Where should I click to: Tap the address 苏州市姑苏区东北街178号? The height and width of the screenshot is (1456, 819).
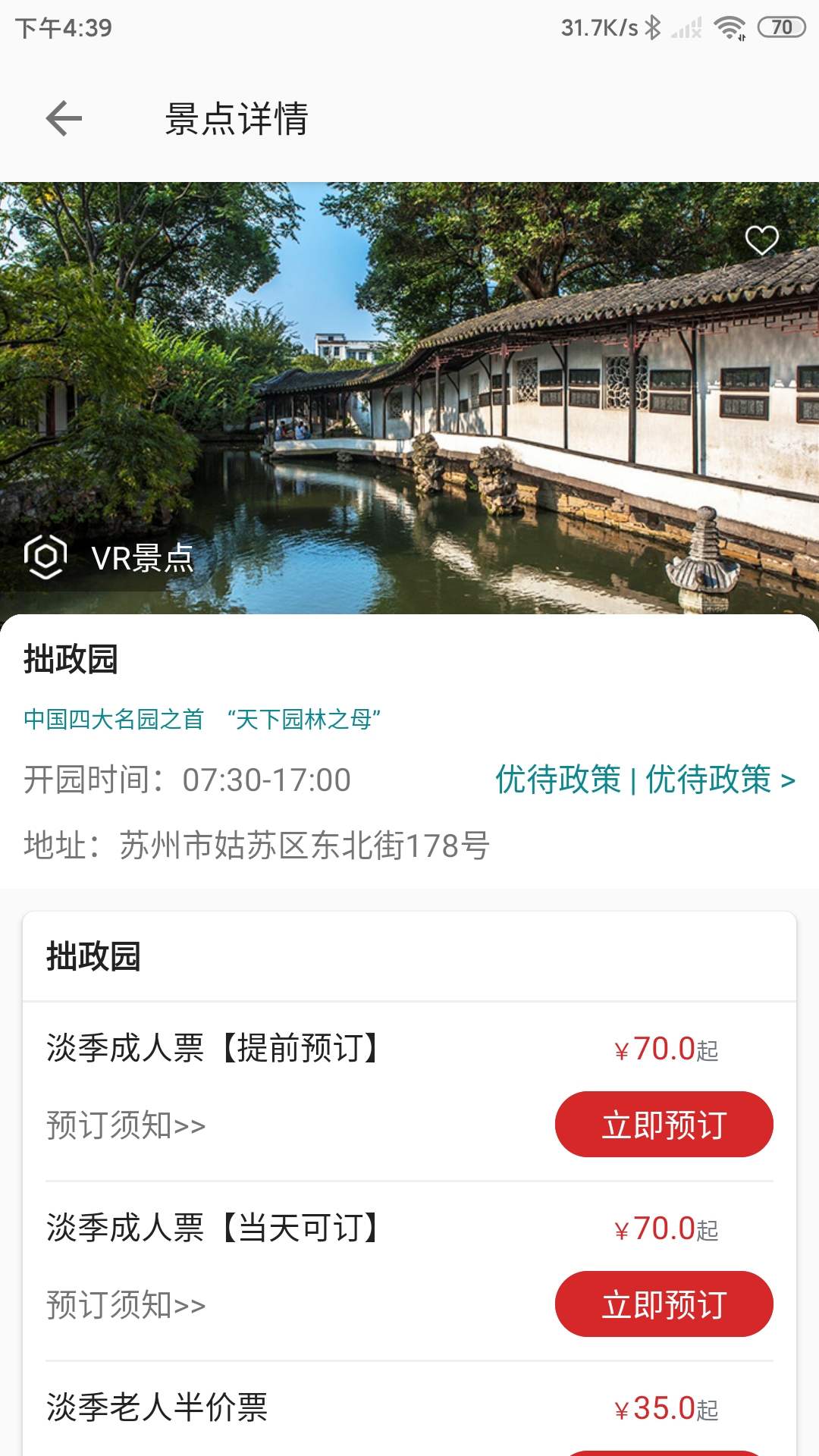coord(258,842)
